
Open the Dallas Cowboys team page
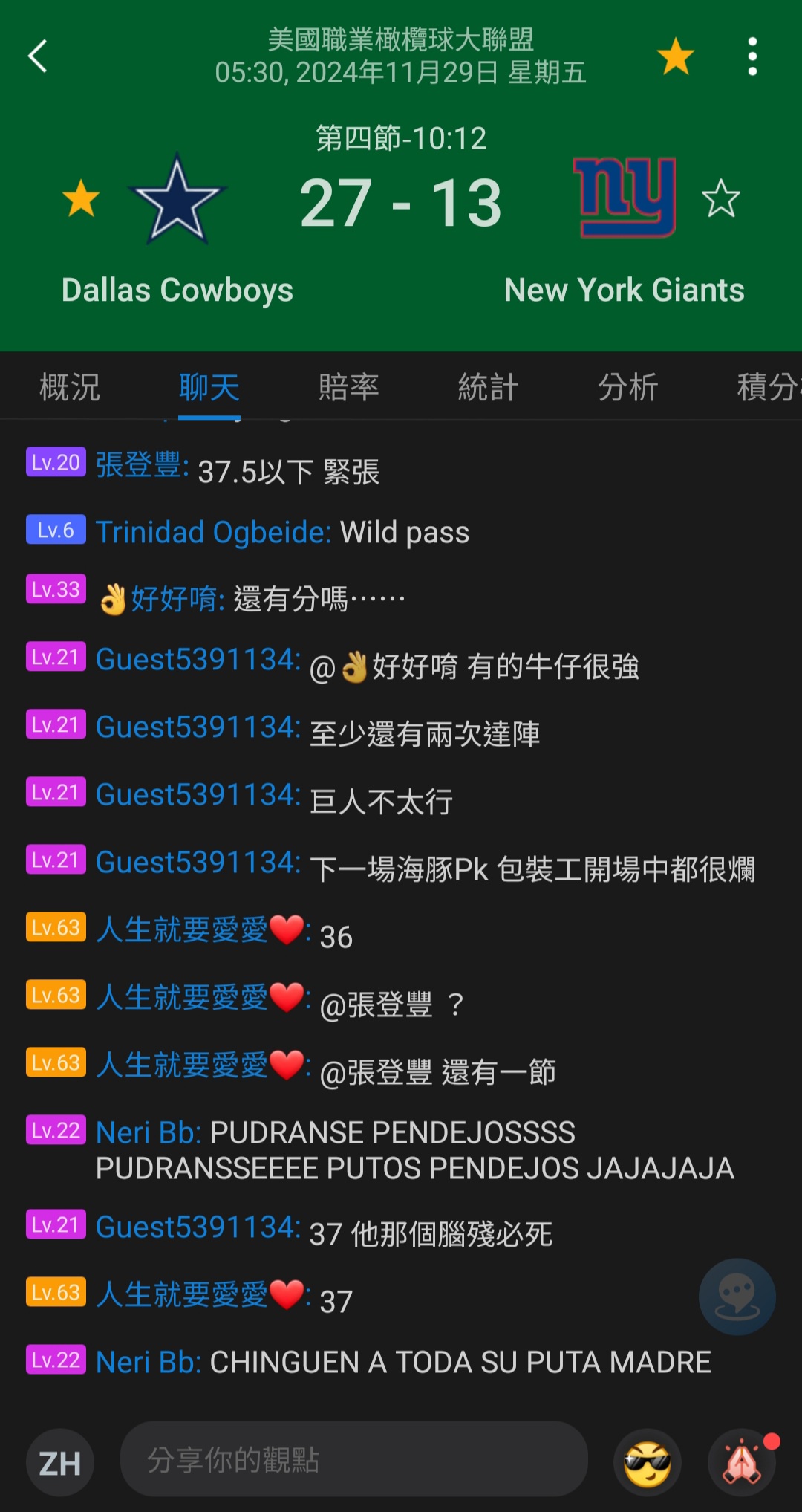click(x=177, y=199)
